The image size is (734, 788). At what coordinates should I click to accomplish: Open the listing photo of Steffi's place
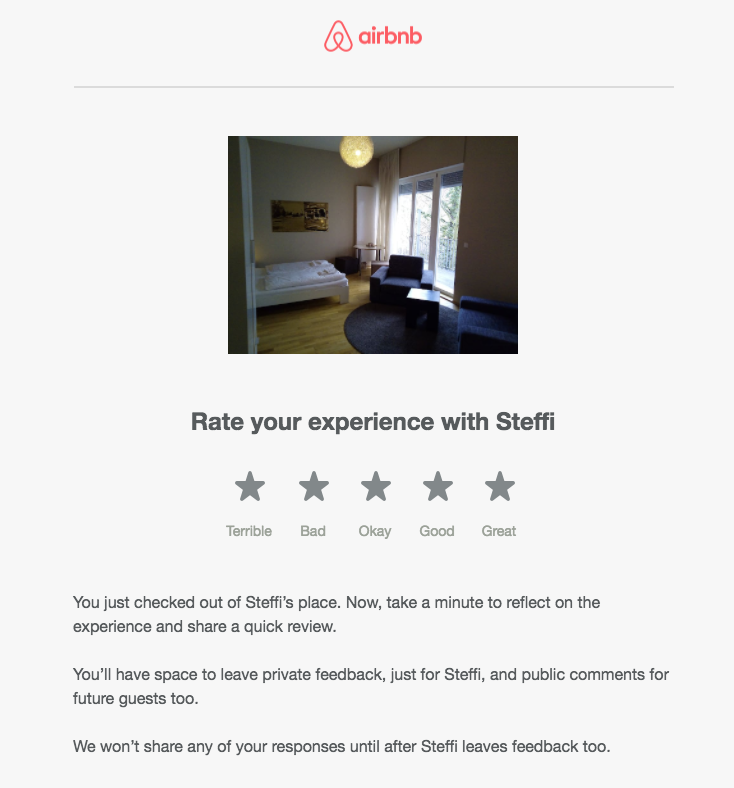coord(373,244)
